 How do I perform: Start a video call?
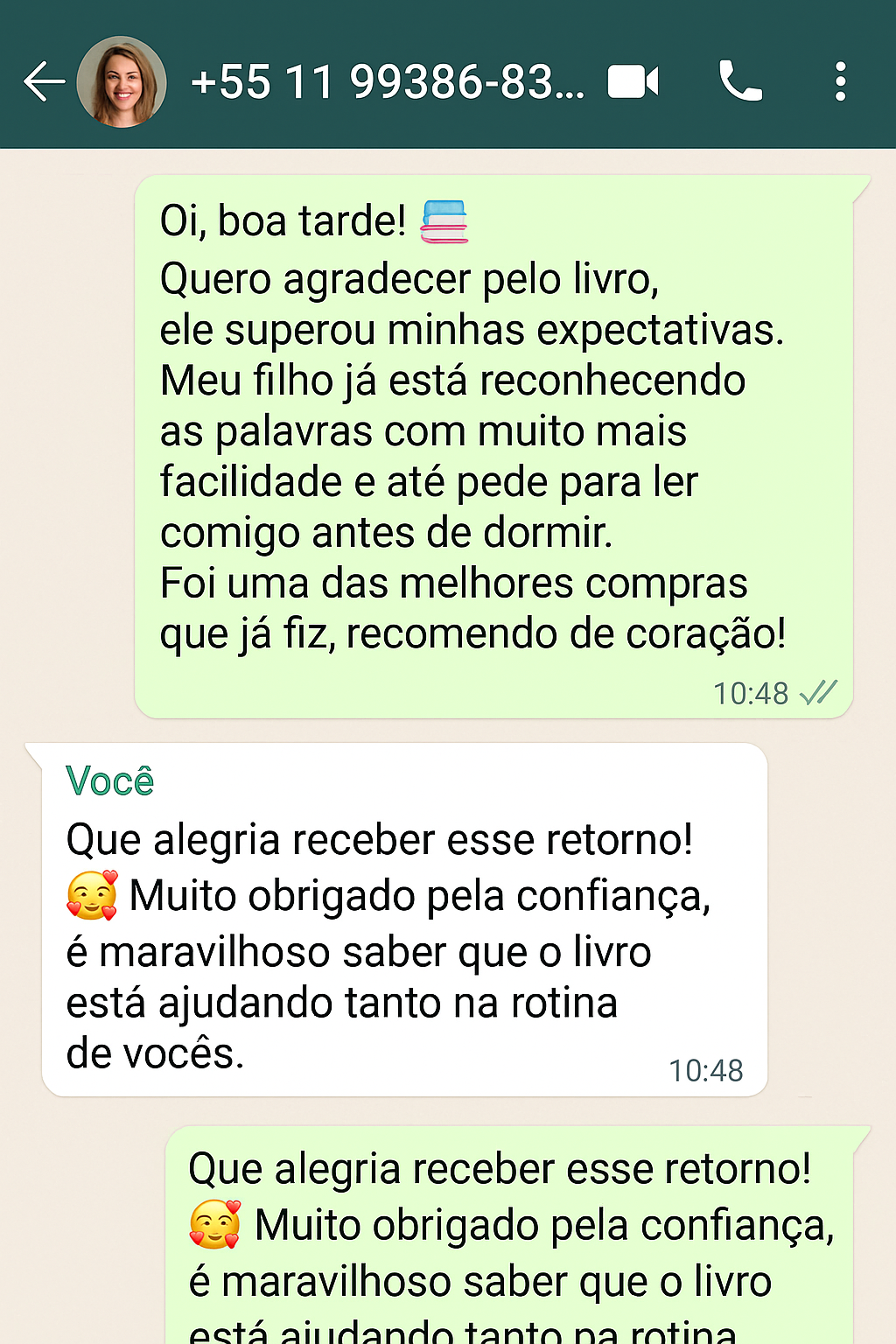pos(633,82)
